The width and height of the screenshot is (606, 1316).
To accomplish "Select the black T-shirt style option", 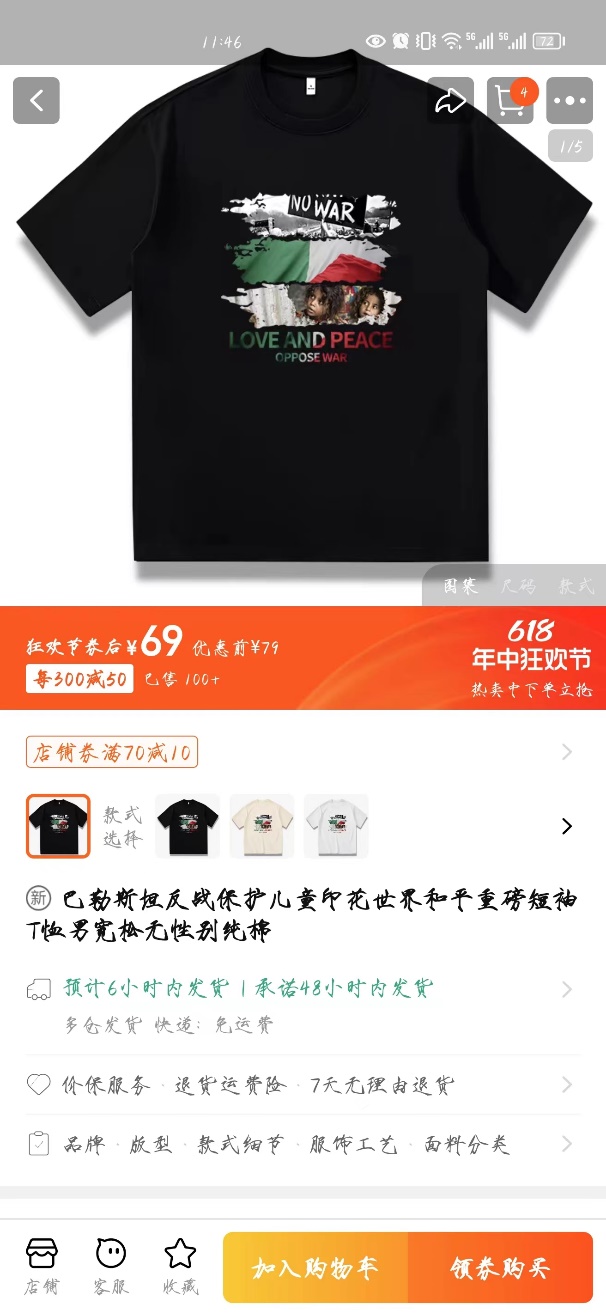I will [187, 826].
